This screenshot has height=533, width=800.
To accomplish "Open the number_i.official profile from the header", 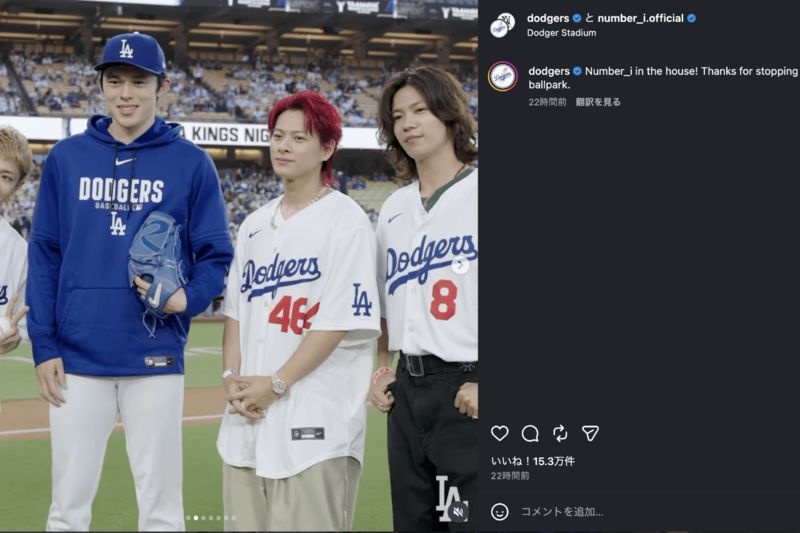I will click(640, 18).
